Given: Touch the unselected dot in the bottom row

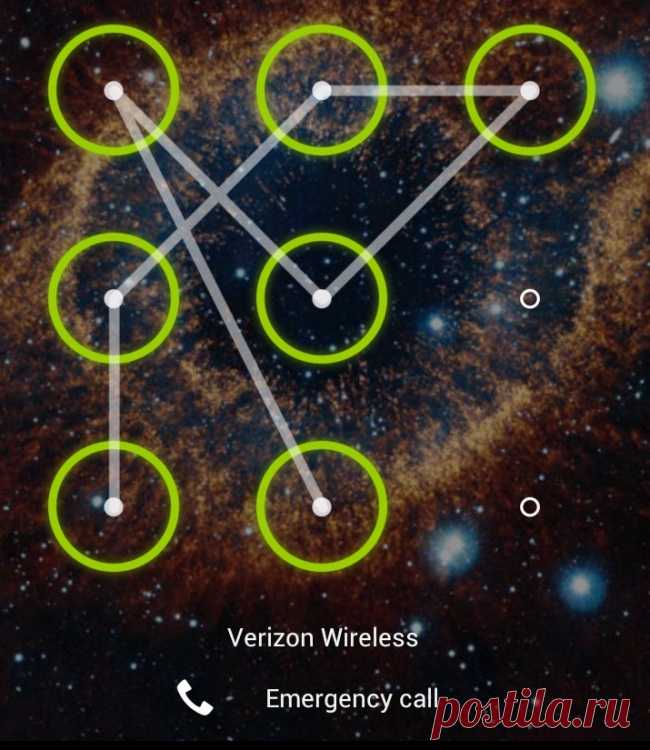Looking at the screenshot, I should [x=529, y=507].
